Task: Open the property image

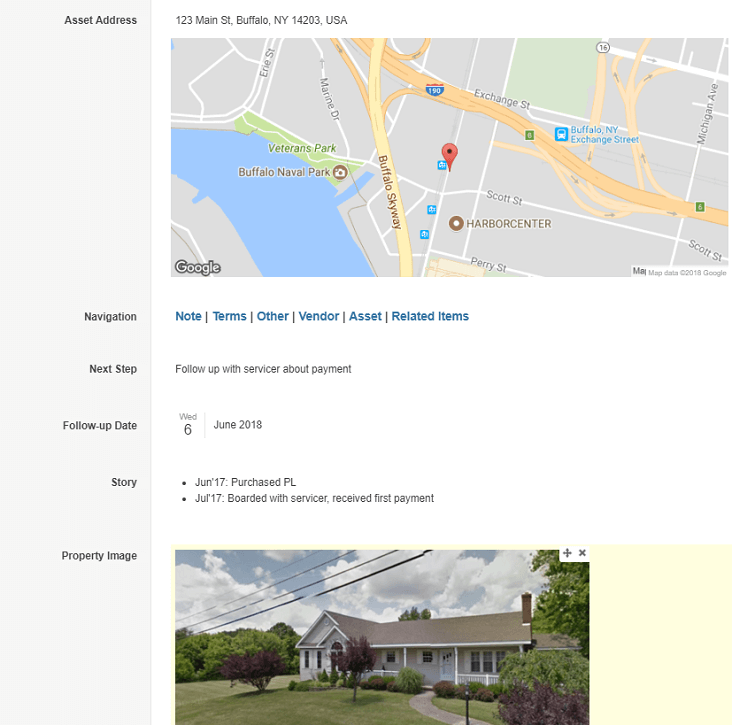Action: [382, 640]
